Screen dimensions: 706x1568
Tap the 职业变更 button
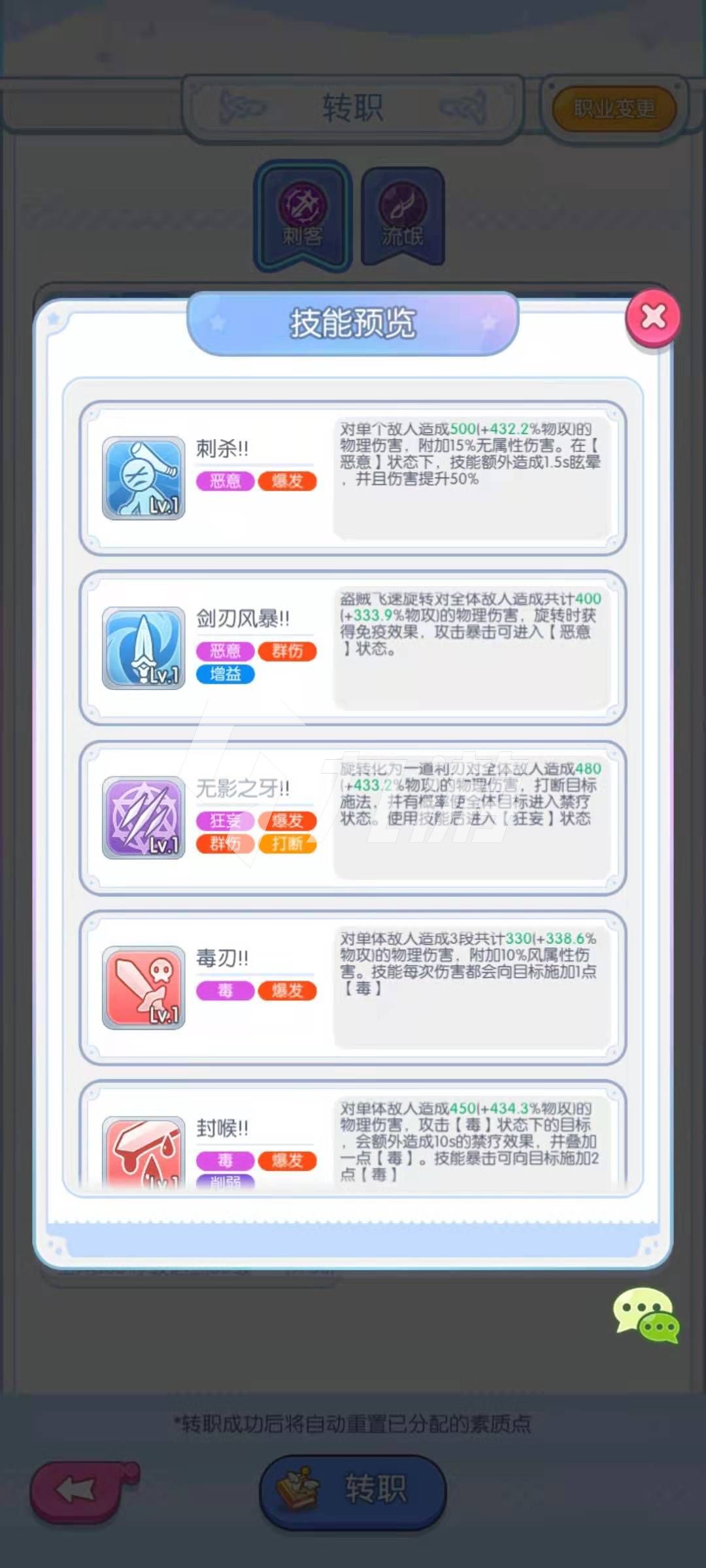[614, 108]
